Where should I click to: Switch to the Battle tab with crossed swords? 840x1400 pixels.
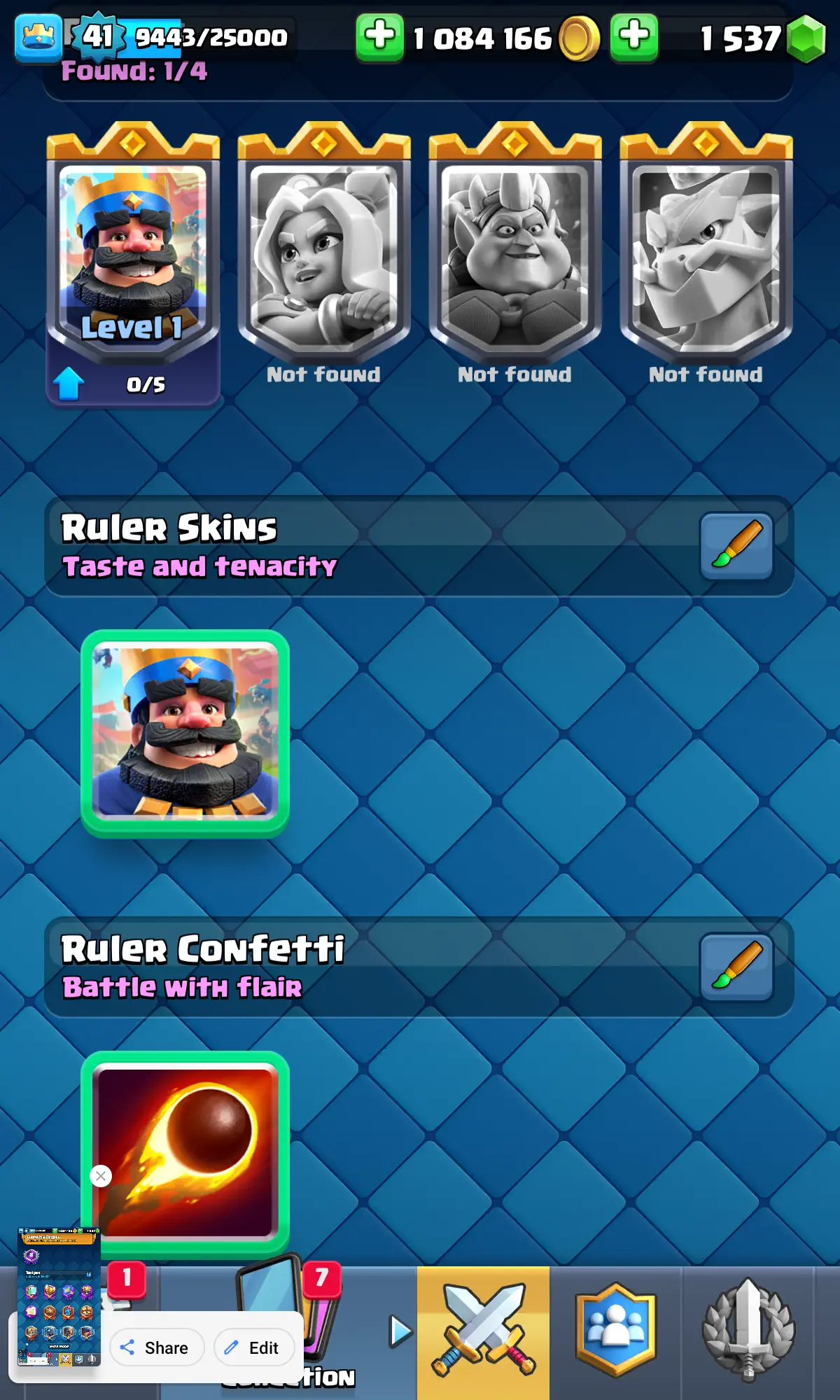(483, 1331)
